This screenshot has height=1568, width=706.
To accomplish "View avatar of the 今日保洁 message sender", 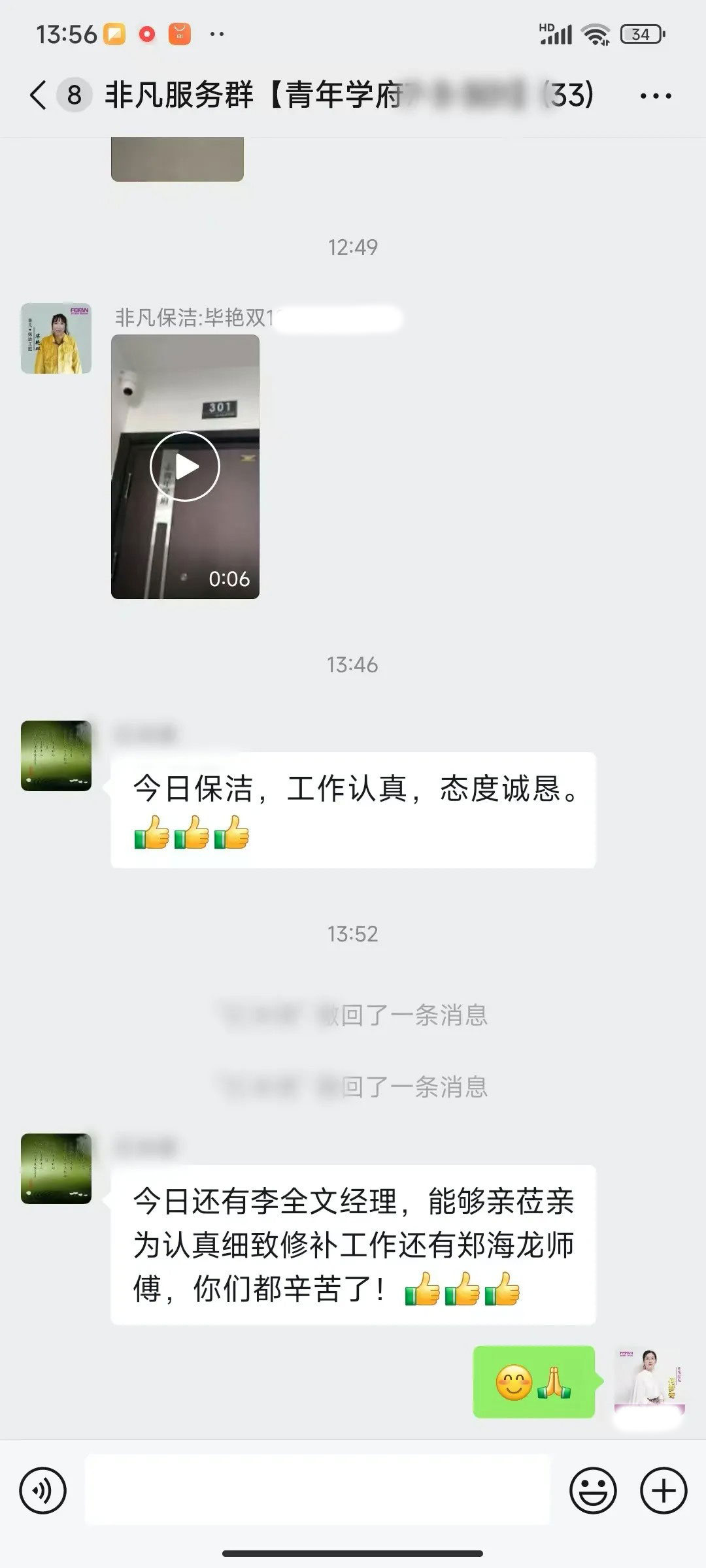I will pos(56,756).
